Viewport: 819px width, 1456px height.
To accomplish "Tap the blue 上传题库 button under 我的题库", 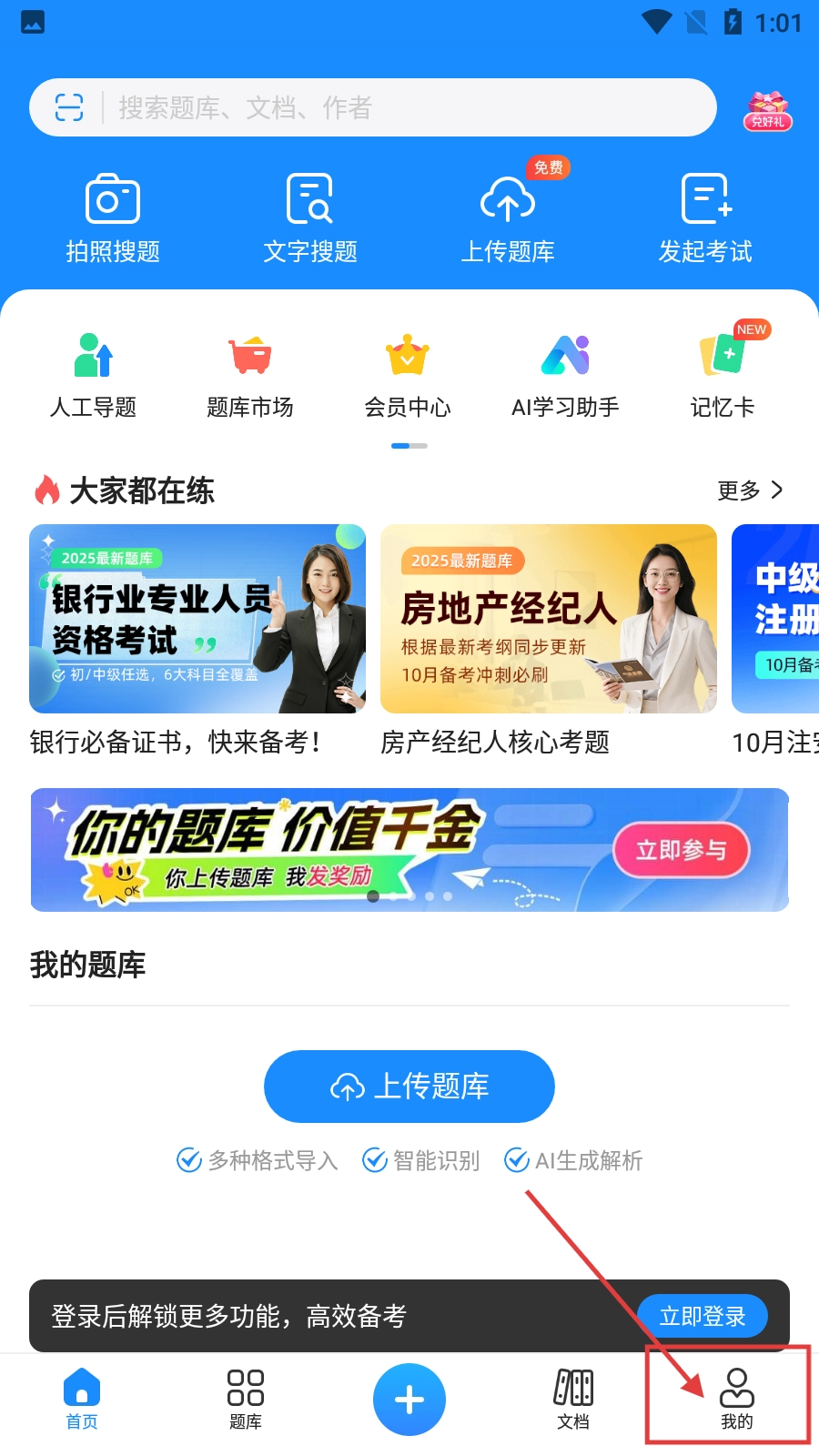I will 409,1087.
